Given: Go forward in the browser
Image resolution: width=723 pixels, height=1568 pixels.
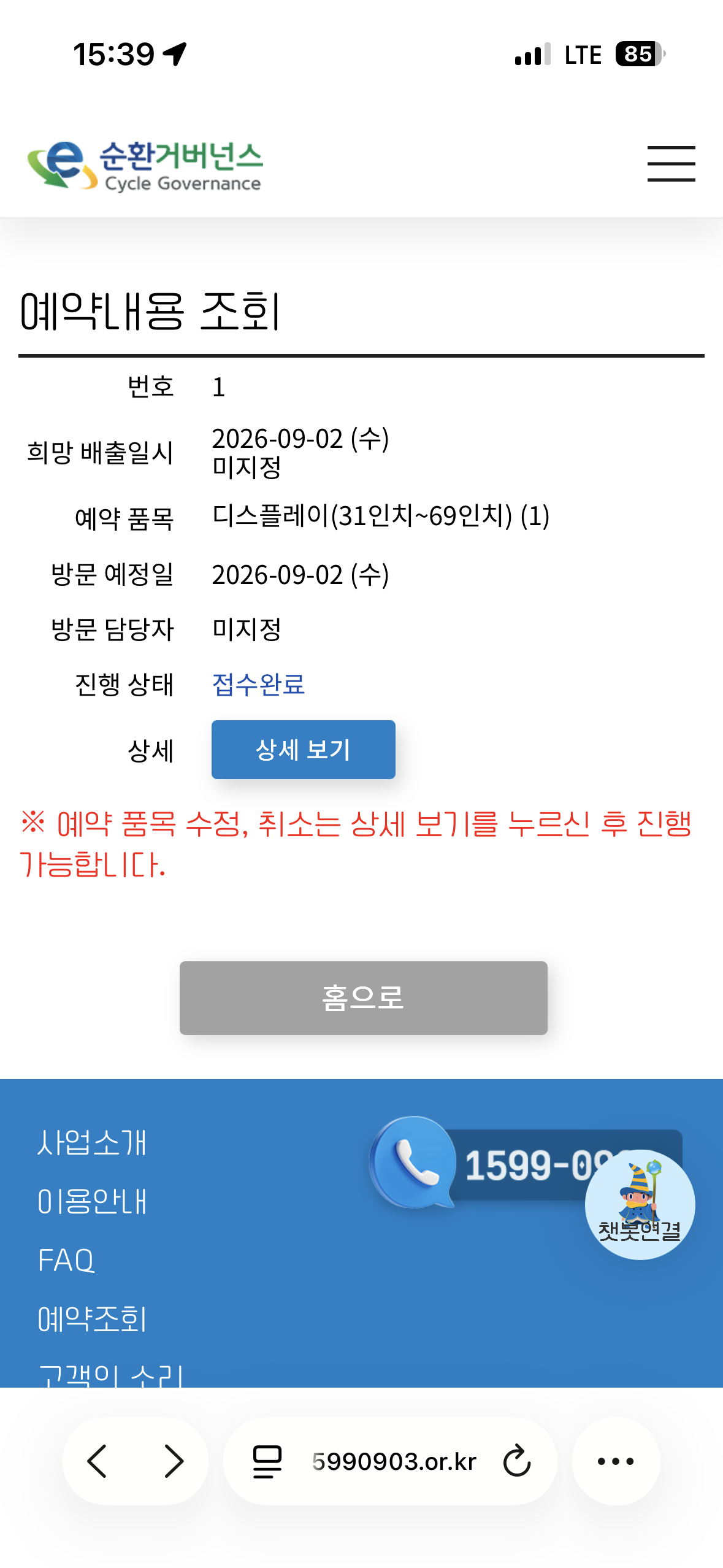Looking at the screenshot, I should pyautogui.click(x=174, y=1461).
